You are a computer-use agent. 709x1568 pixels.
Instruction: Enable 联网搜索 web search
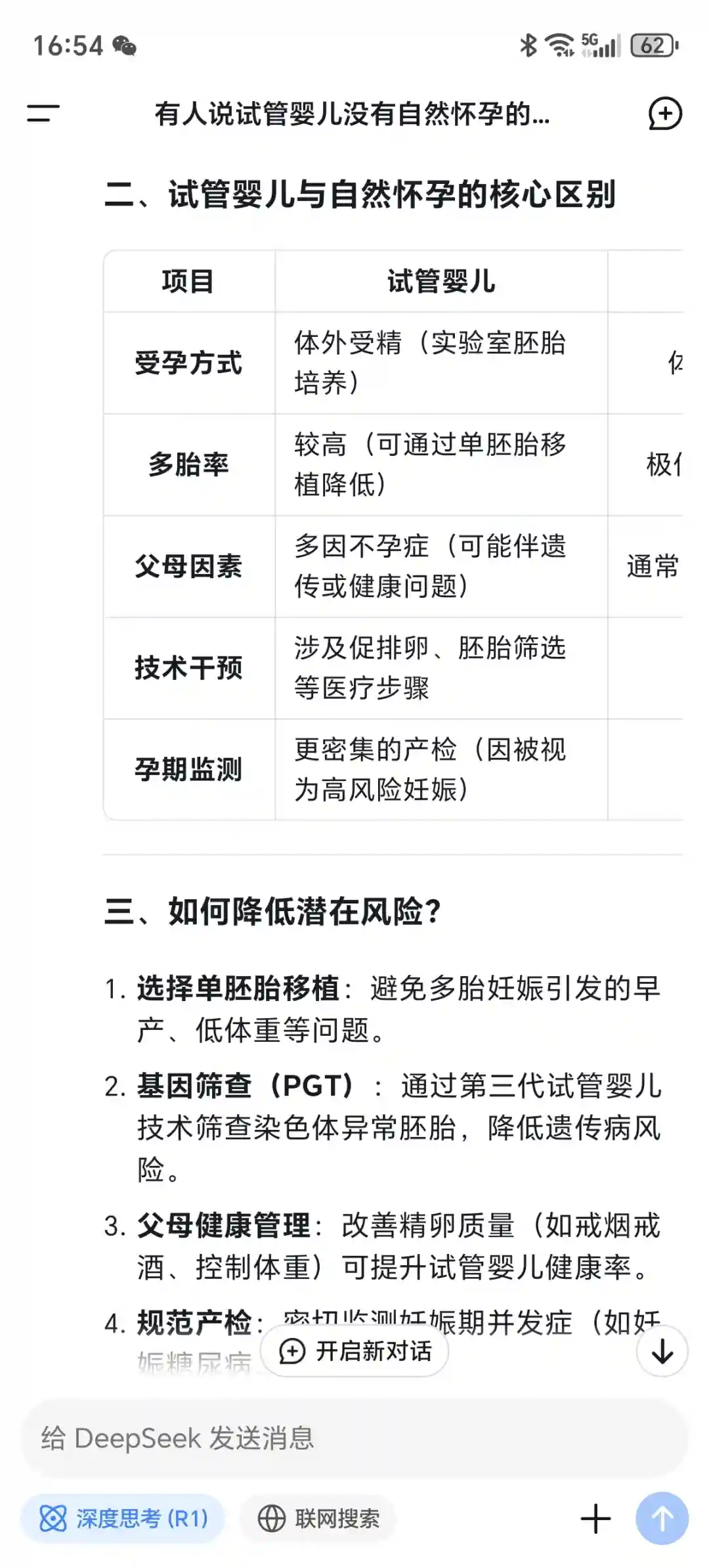tap(318, 1518)
